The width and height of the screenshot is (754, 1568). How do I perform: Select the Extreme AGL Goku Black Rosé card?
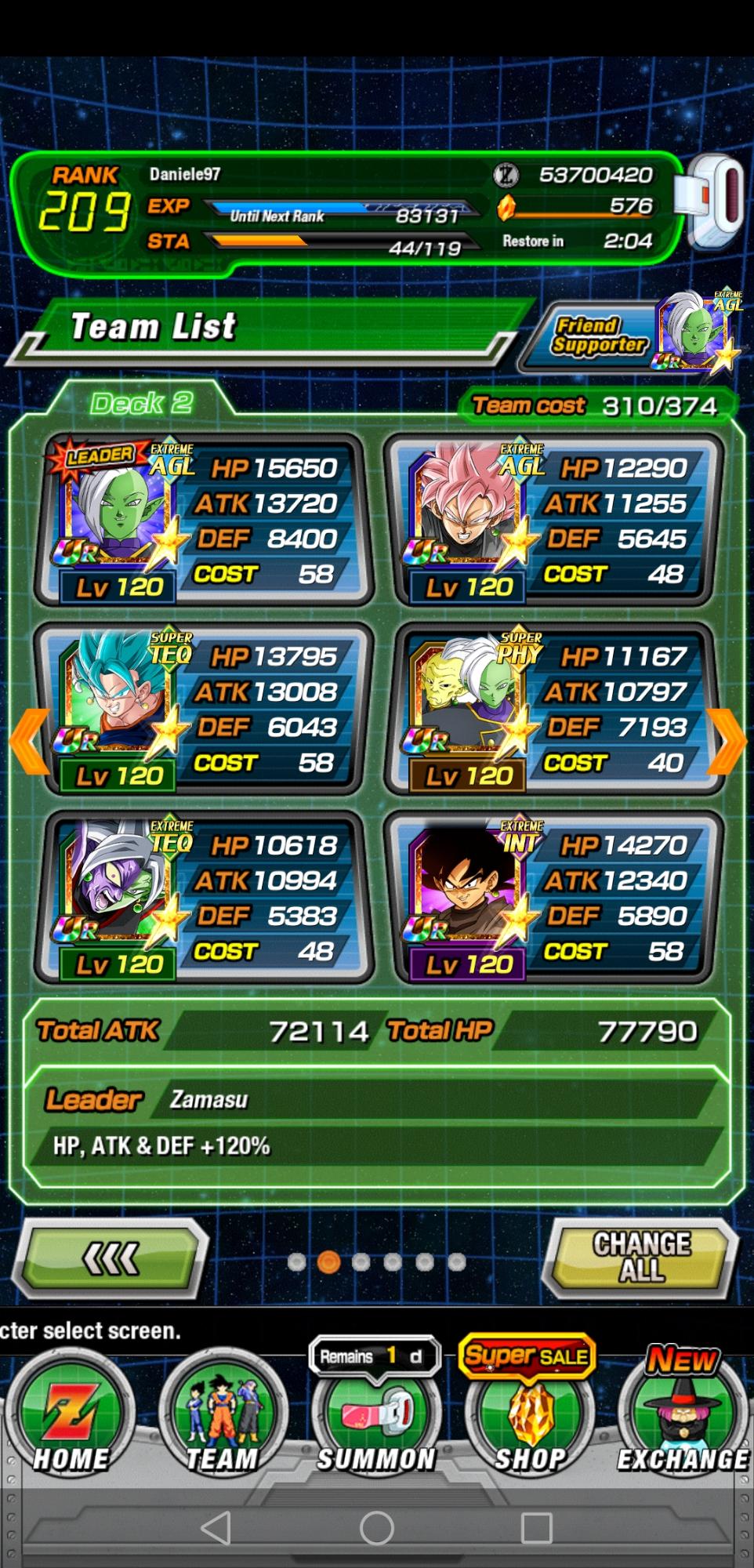[x=552, y=521]
